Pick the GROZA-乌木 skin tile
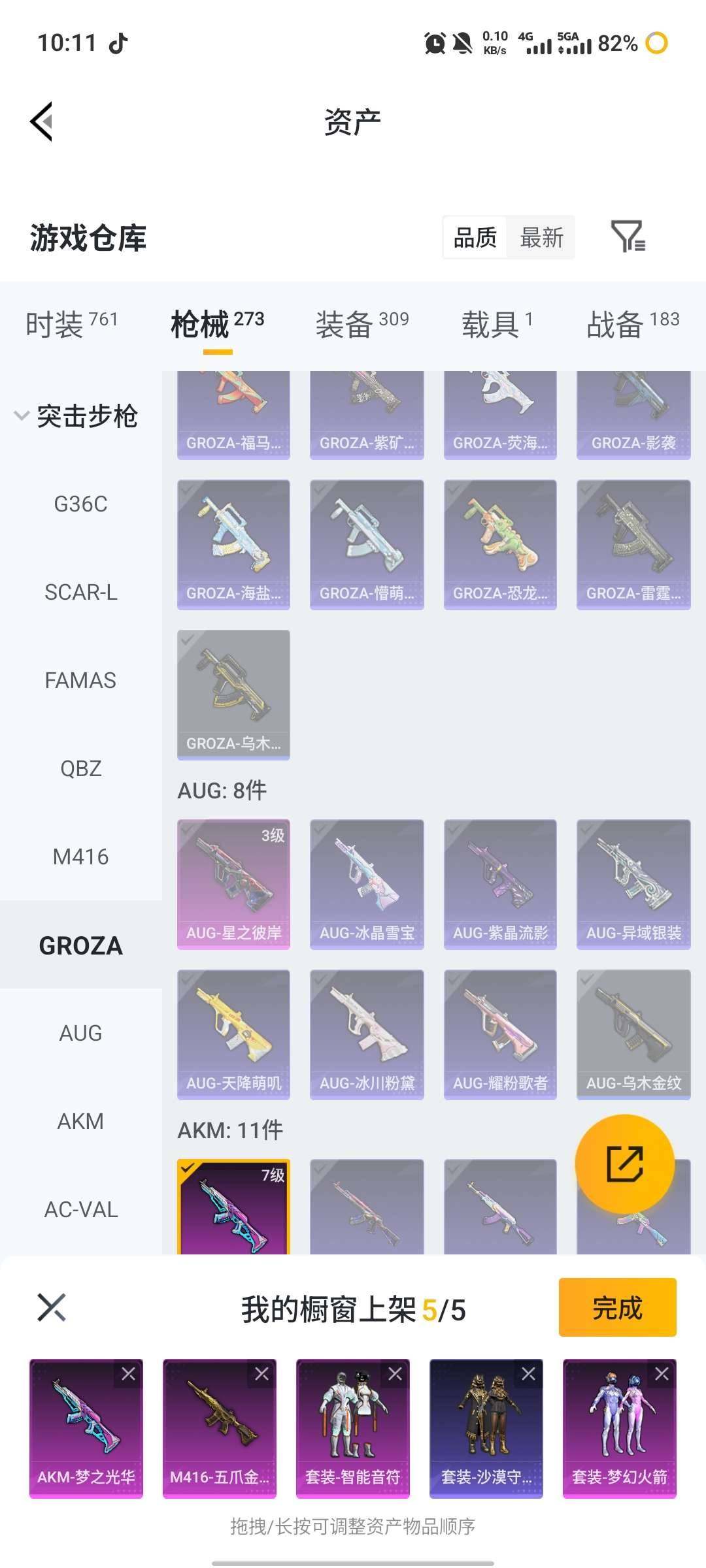The image size is (706, 1568). tap(233, 694)
